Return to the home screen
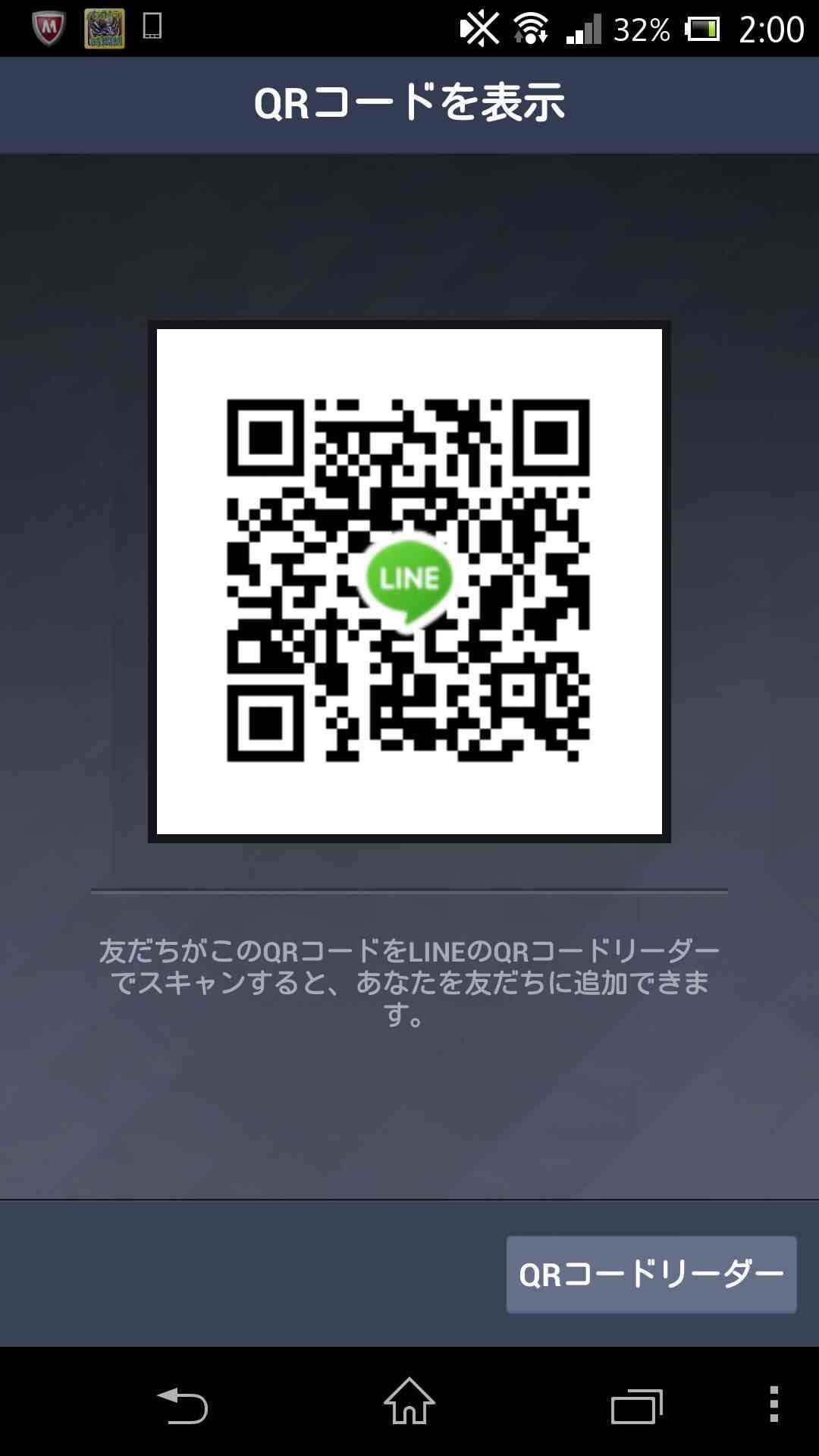The height and width of the screenshot is (1456, 819). [409, 1401]
